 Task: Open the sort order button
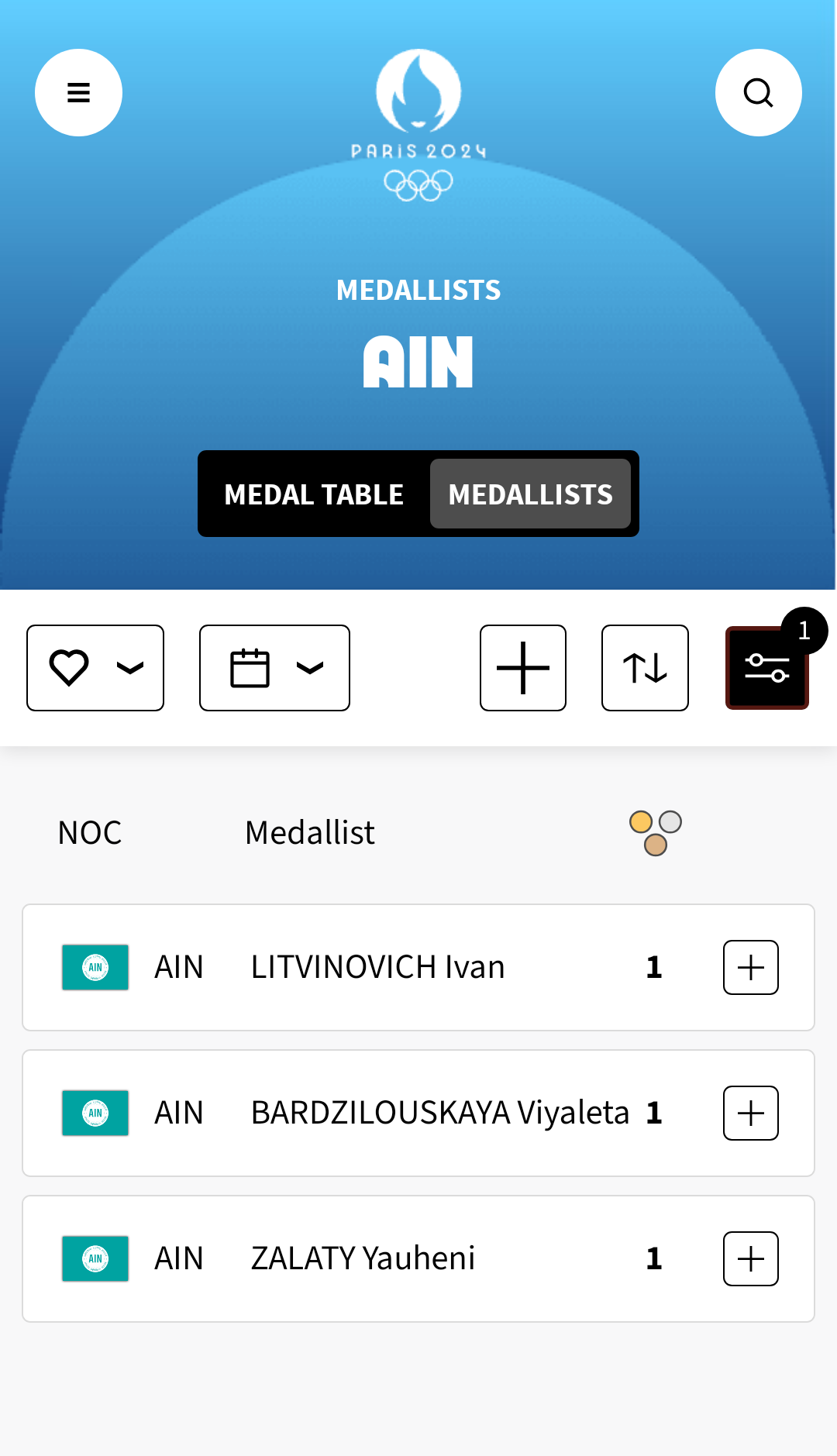click(645, 668)
